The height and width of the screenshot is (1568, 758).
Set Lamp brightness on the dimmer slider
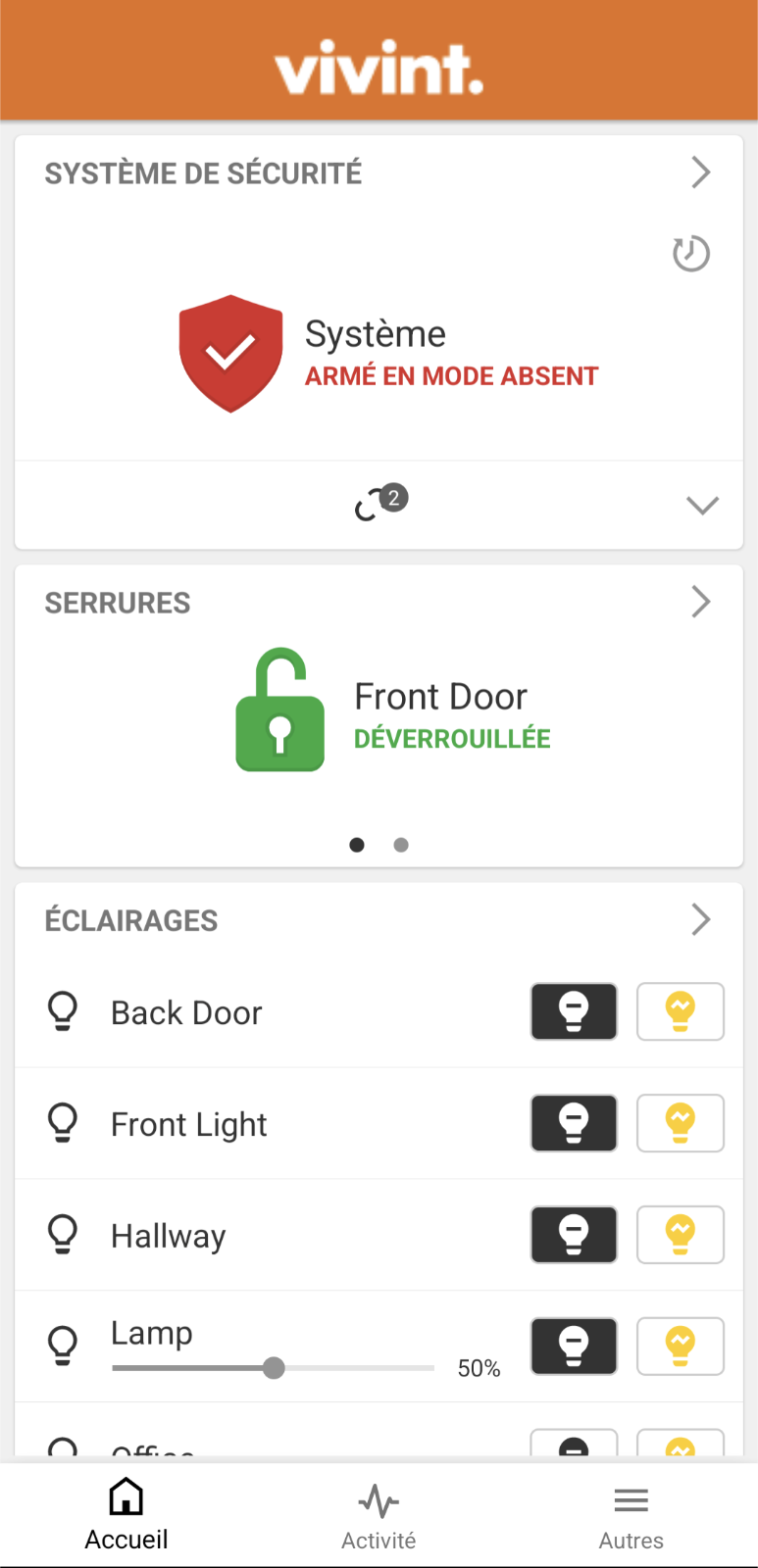click(274, 1368)
